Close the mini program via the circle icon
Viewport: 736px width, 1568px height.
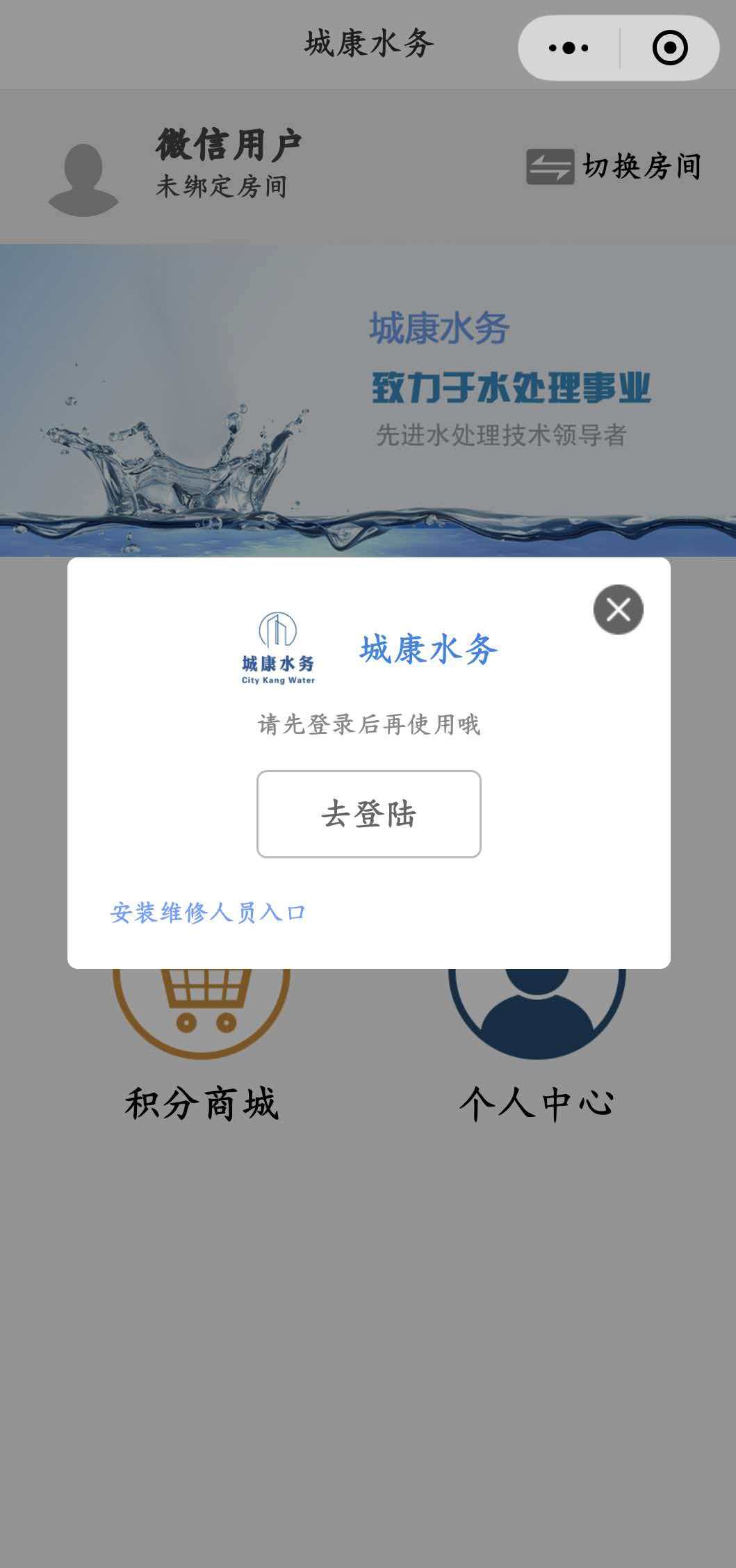tap(670, 48)
